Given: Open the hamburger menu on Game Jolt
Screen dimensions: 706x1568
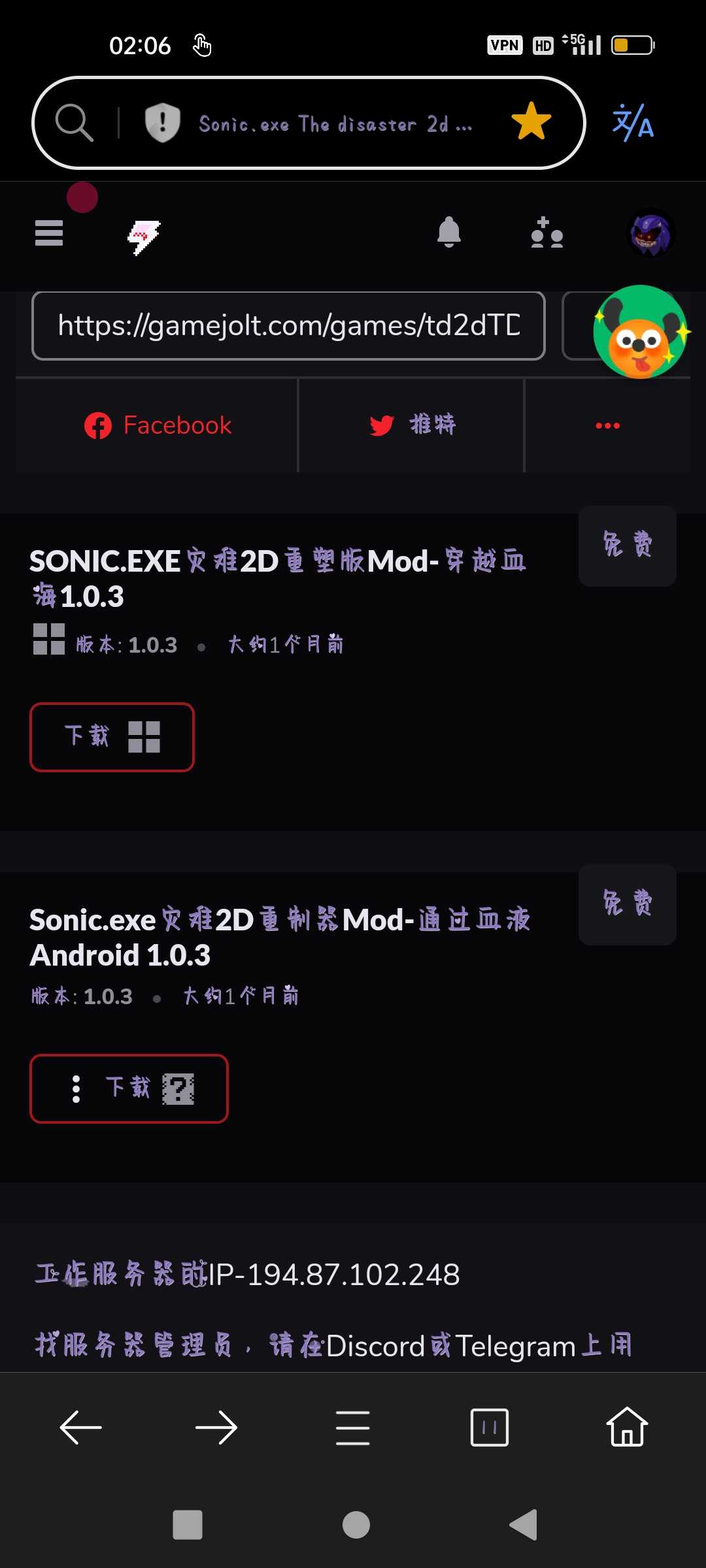Looking at the screenshot, I should [49, 233].
